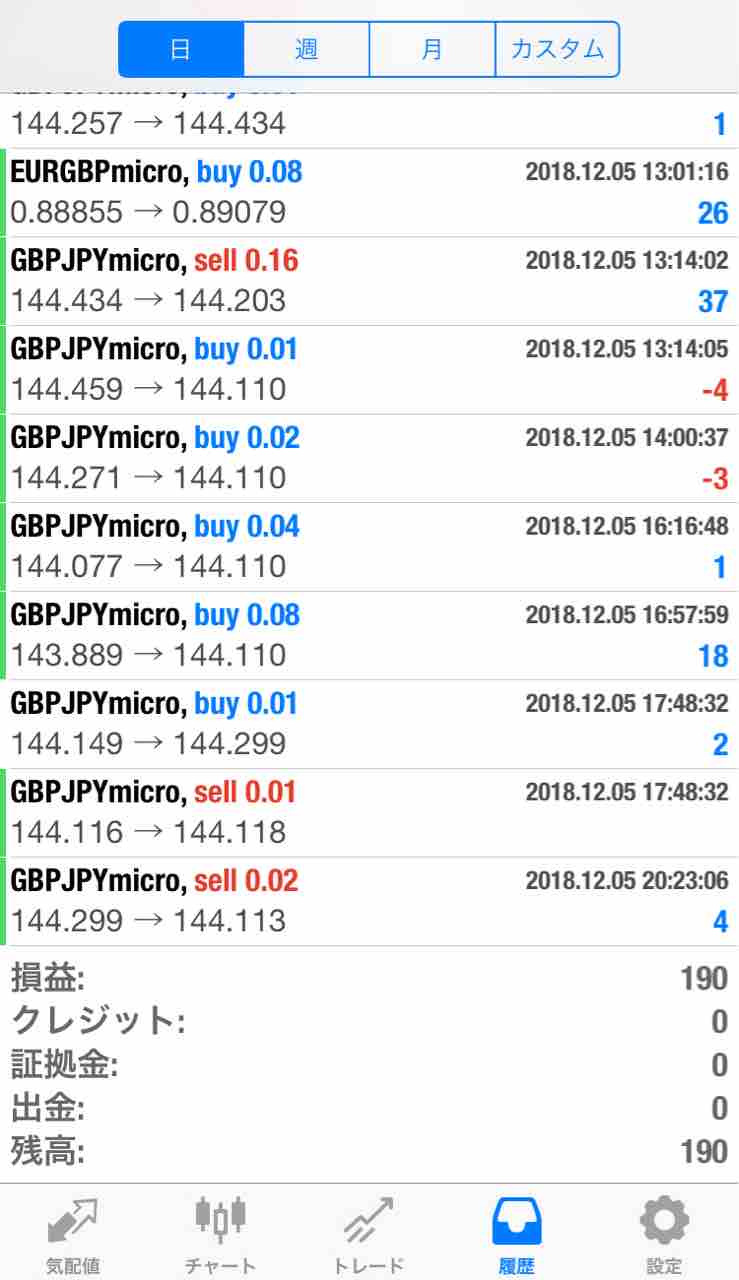Select the 日 (day) period
The image size is (739, 1280).
(181, 49)
